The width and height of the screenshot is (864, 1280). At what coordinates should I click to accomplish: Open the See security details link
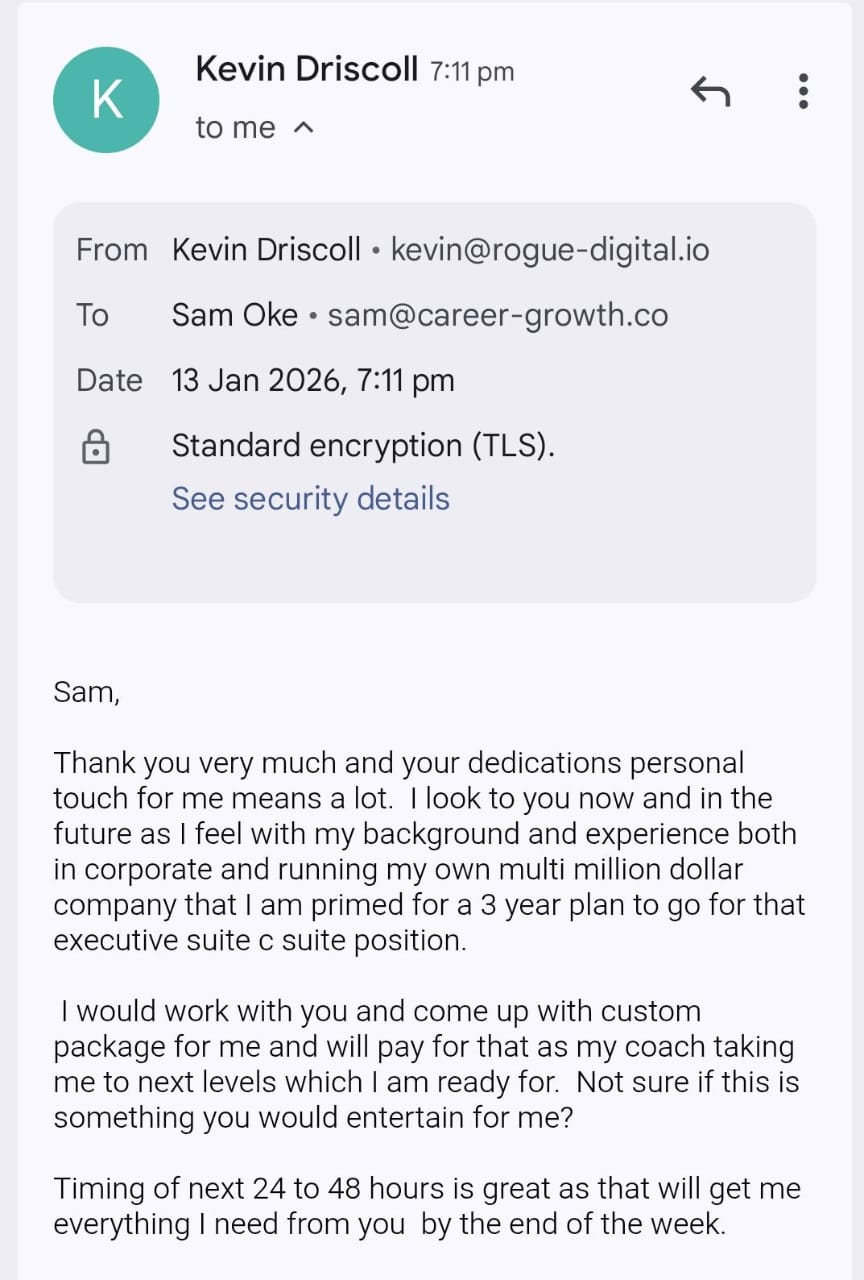(310, 498)
